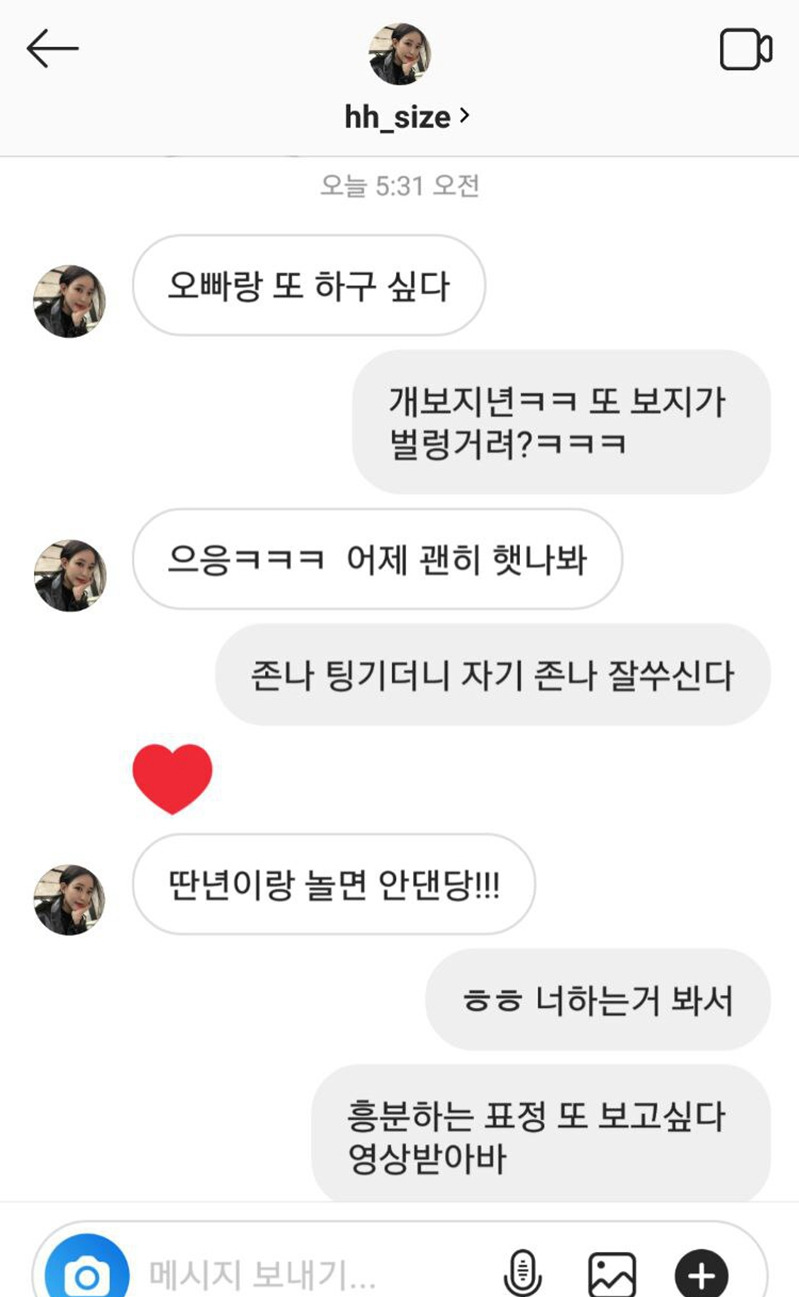Open the photo gallery picker icon

(611, 1274)
